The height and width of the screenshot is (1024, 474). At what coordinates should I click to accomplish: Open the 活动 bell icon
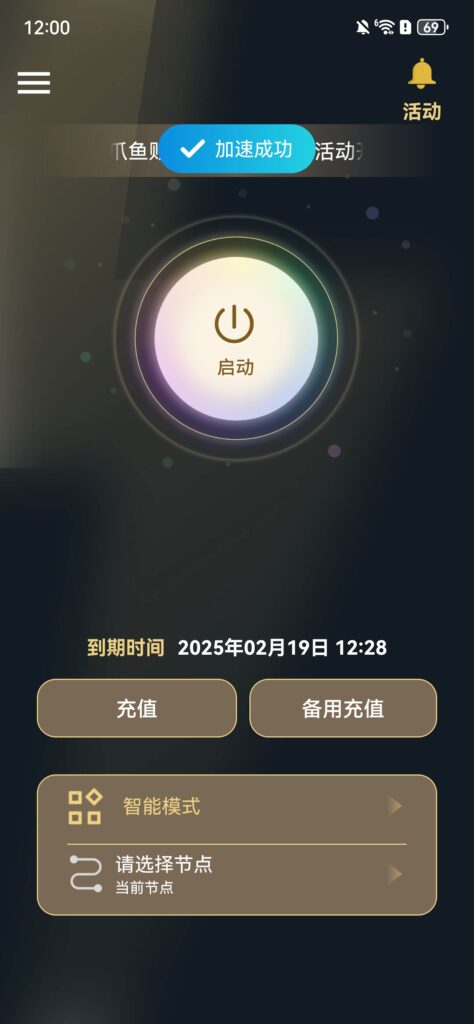coord(422,74)
